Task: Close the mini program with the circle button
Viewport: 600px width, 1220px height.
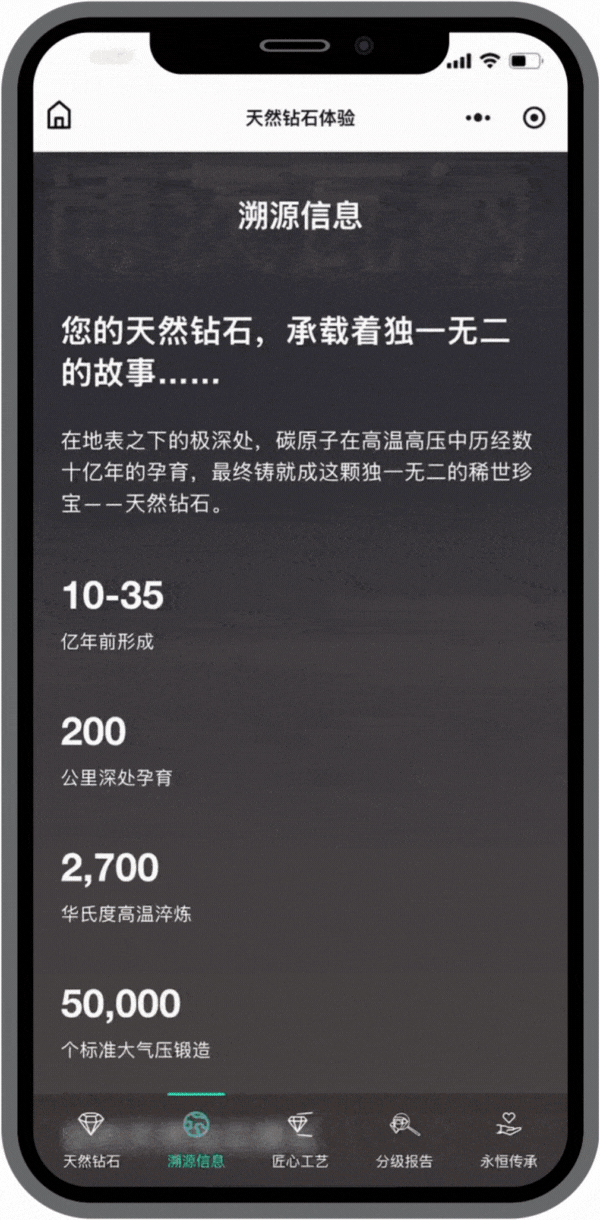Action: (535, 118)
